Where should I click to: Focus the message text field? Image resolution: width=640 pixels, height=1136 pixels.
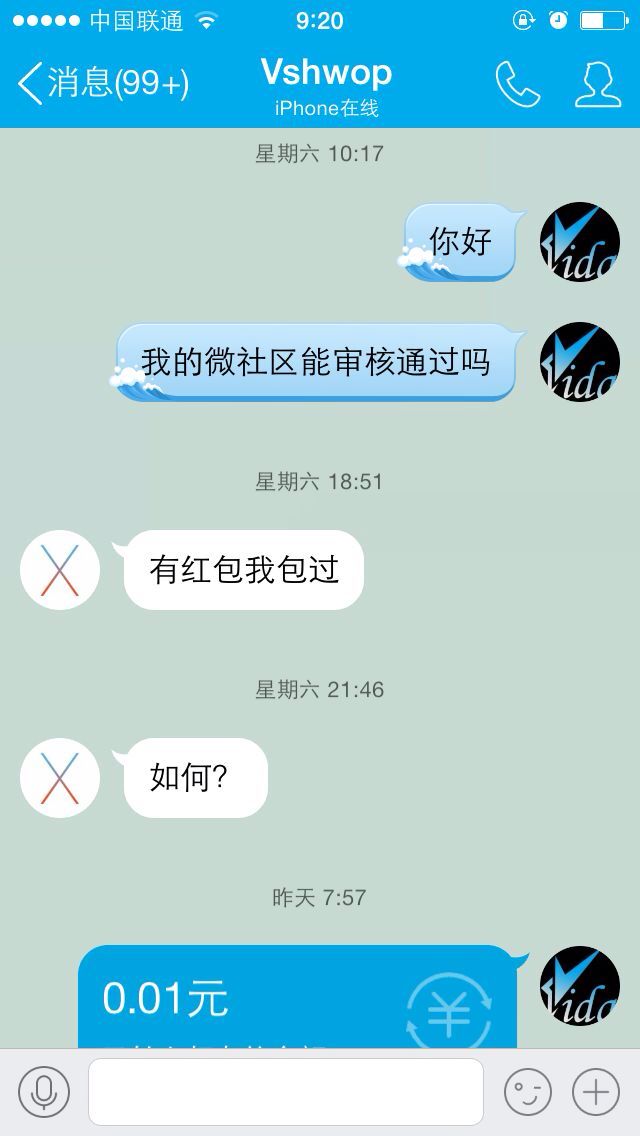click(286, 1092)
